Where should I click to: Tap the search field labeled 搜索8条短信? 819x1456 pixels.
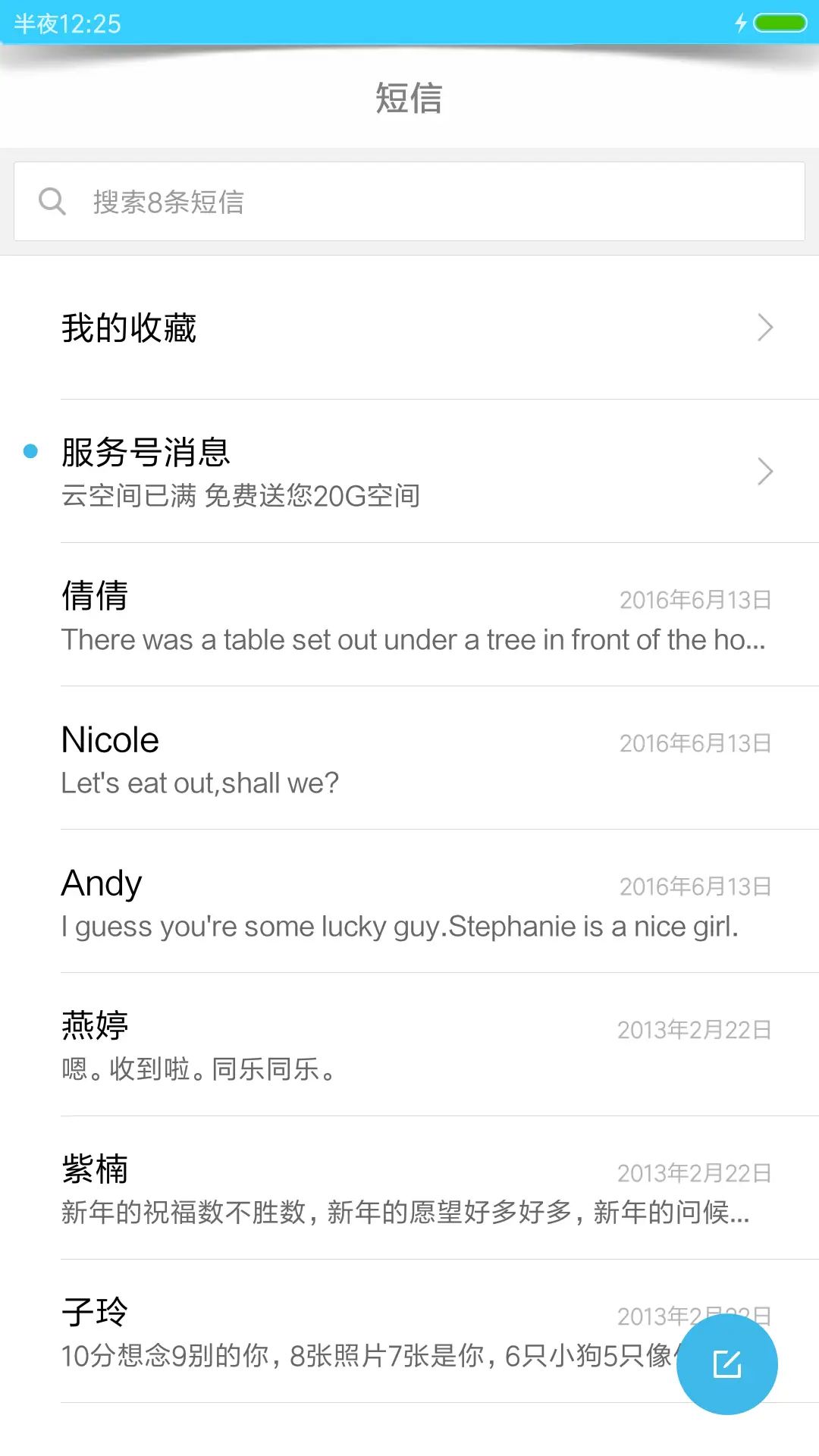409,200
